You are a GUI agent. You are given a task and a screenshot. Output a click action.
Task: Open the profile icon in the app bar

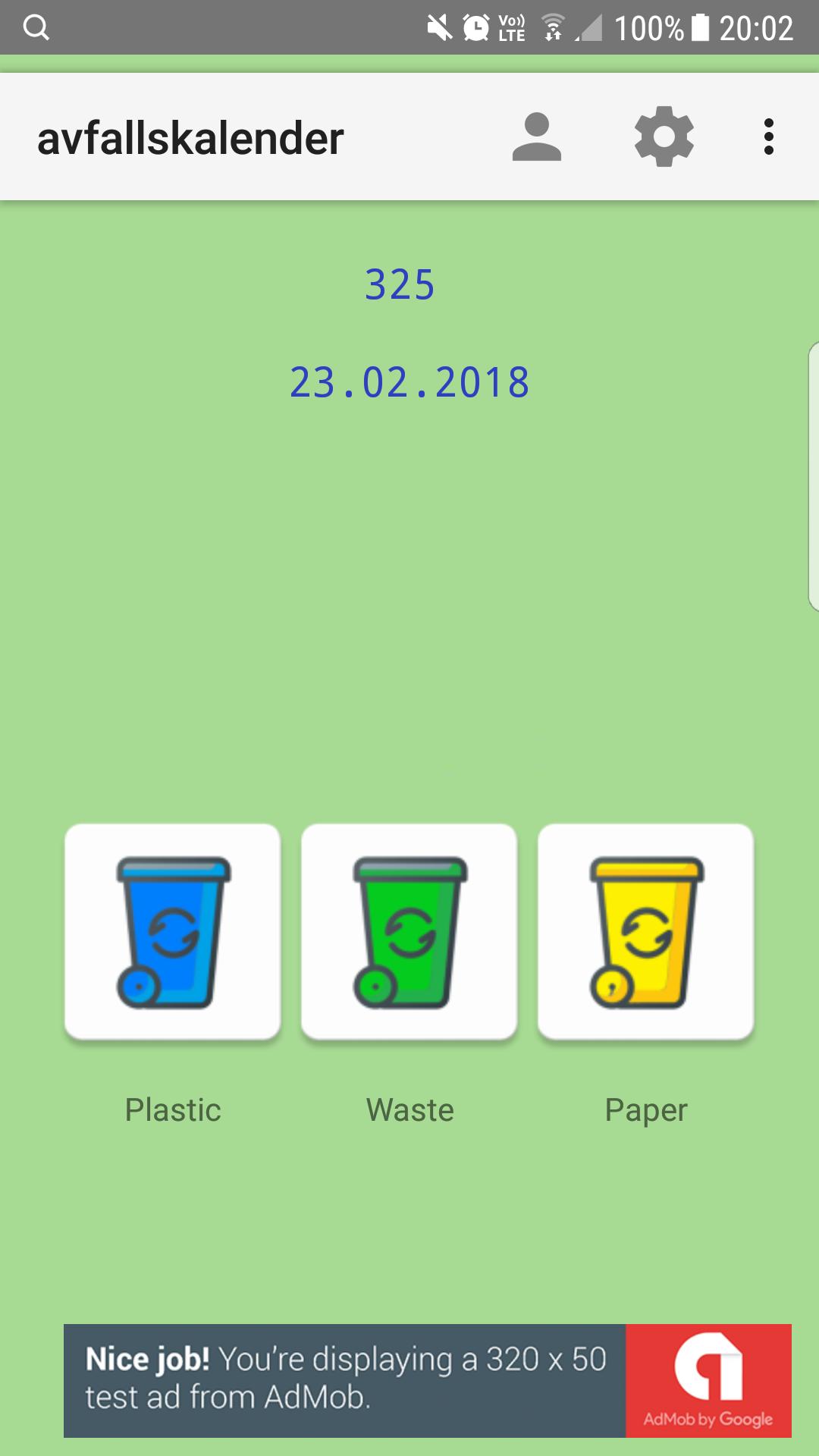click(536, 137)
